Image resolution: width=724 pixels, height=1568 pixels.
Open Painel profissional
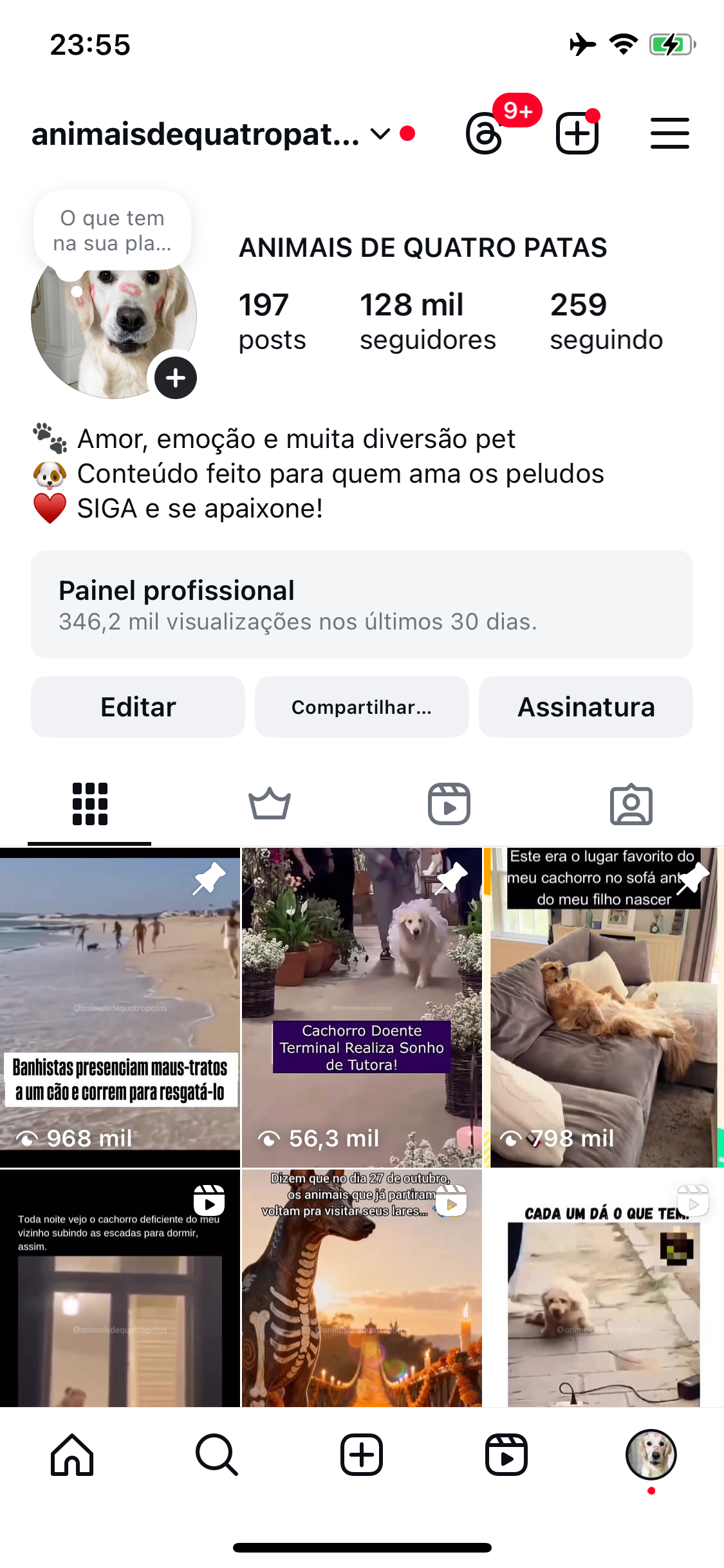(362, 604)
